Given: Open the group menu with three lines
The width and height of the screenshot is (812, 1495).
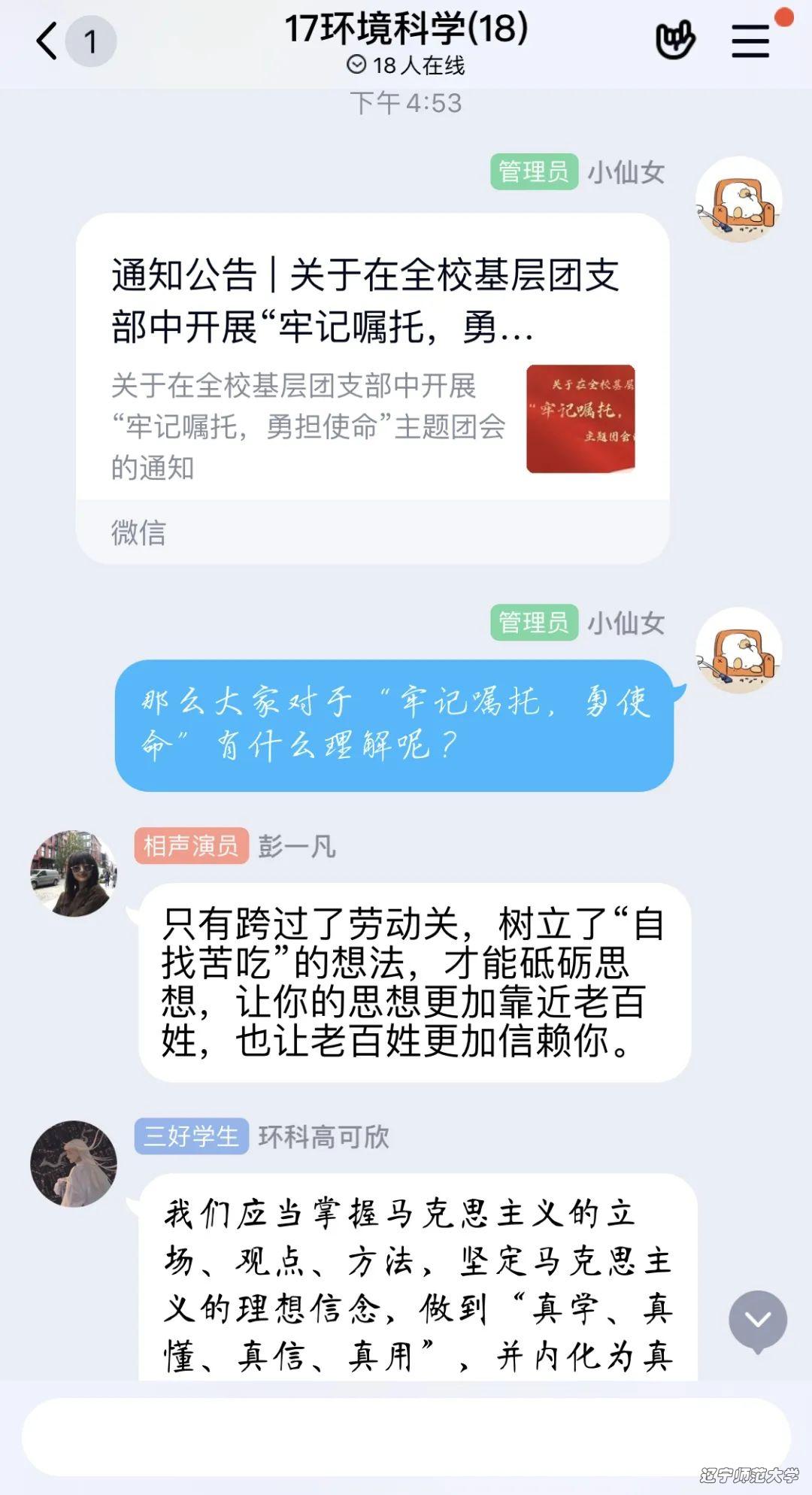Looking at the screenshot, I should (x=750, y=41).
